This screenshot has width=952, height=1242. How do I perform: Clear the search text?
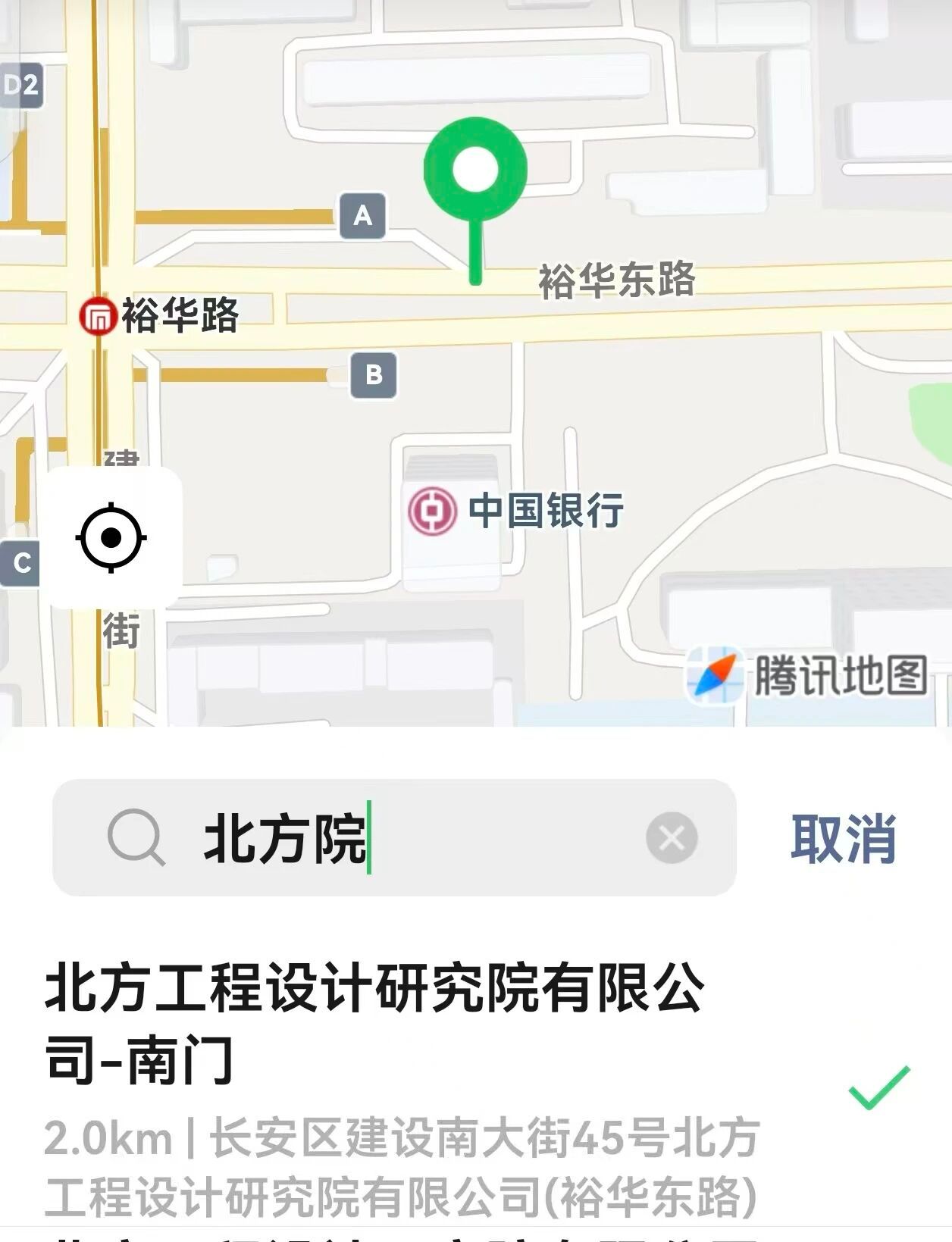672,838
